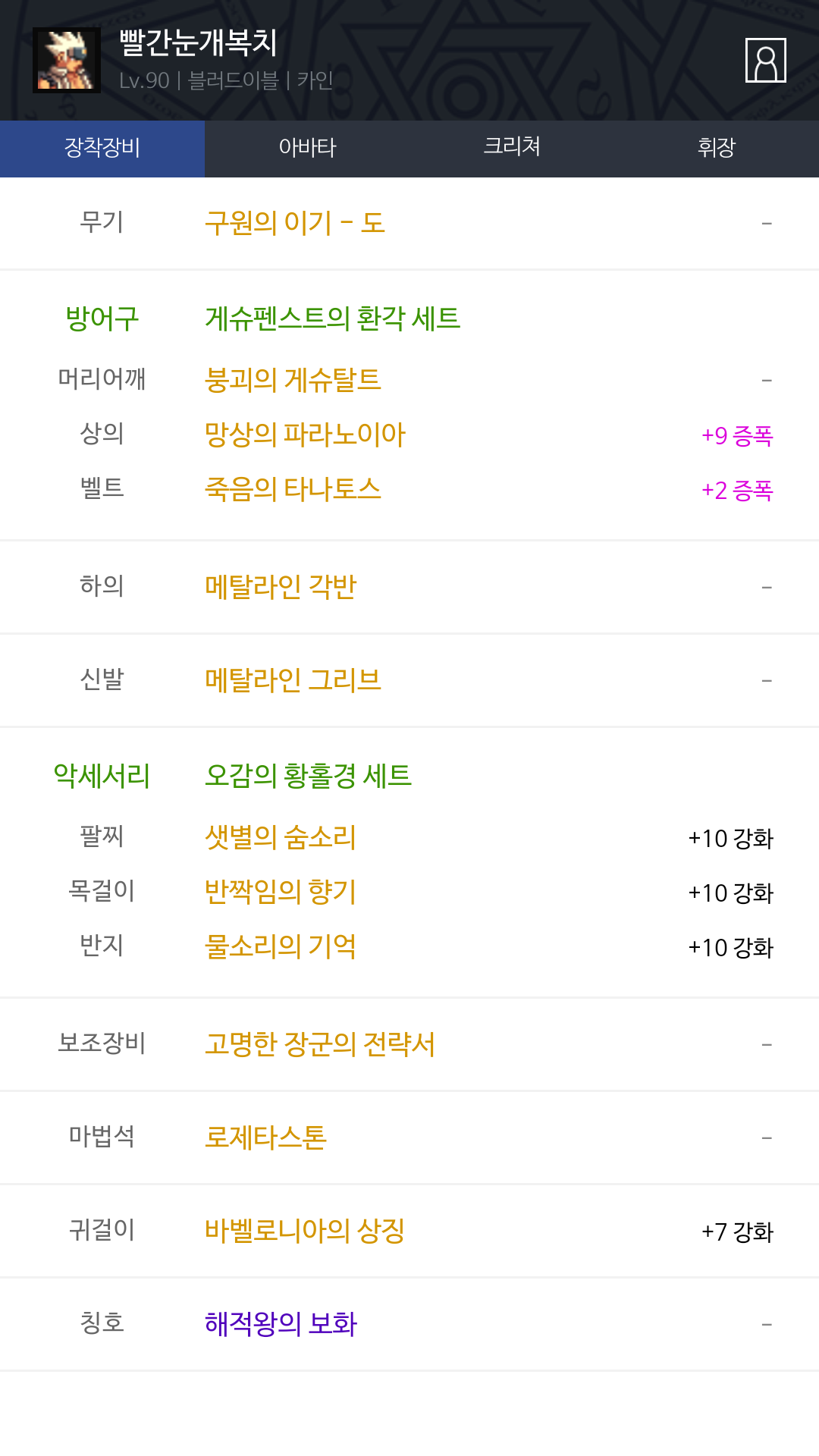View 메탈라인 각반 item details
Image resolution: width=819 pixels, height=1456 pixels.
[x=281, y=587]
